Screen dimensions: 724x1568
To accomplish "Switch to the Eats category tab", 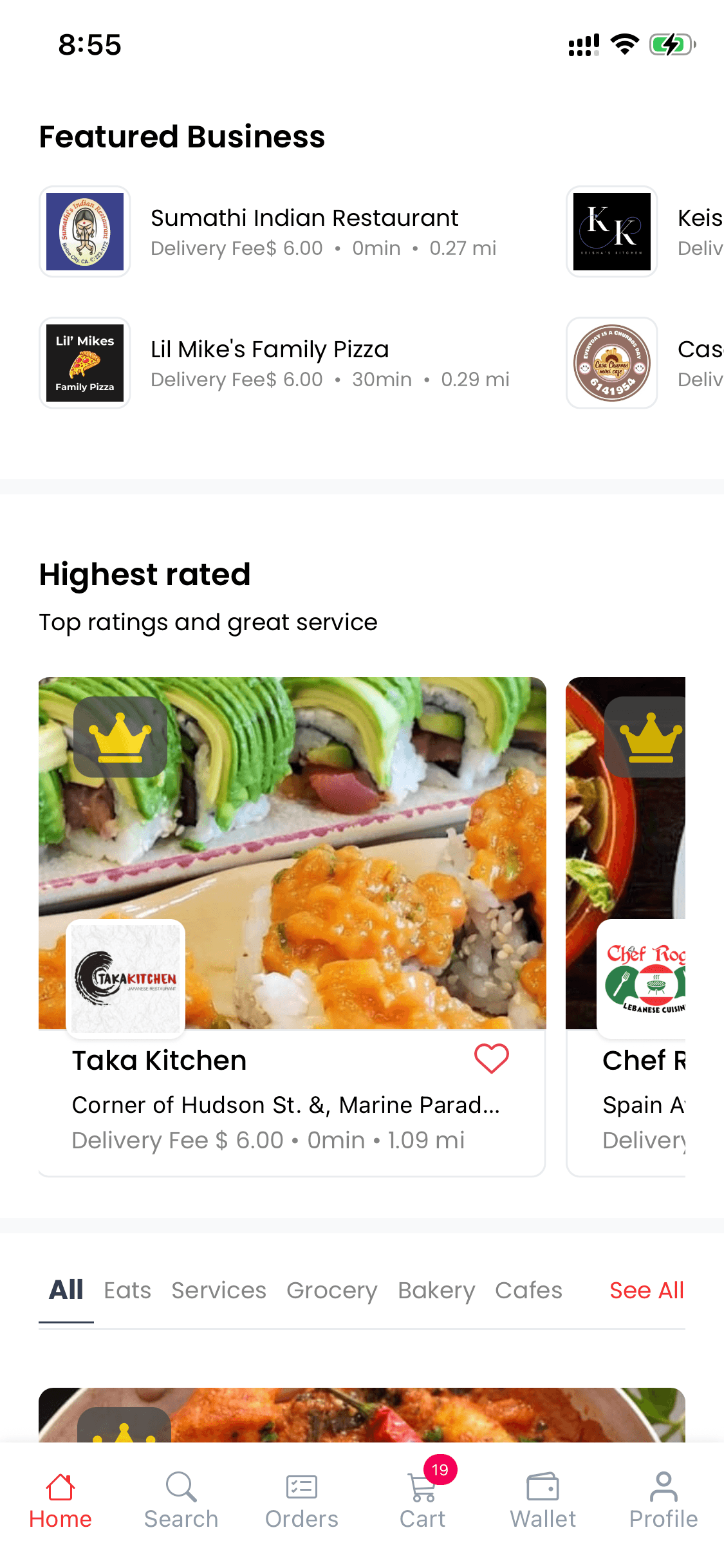I will [127, 1291].
